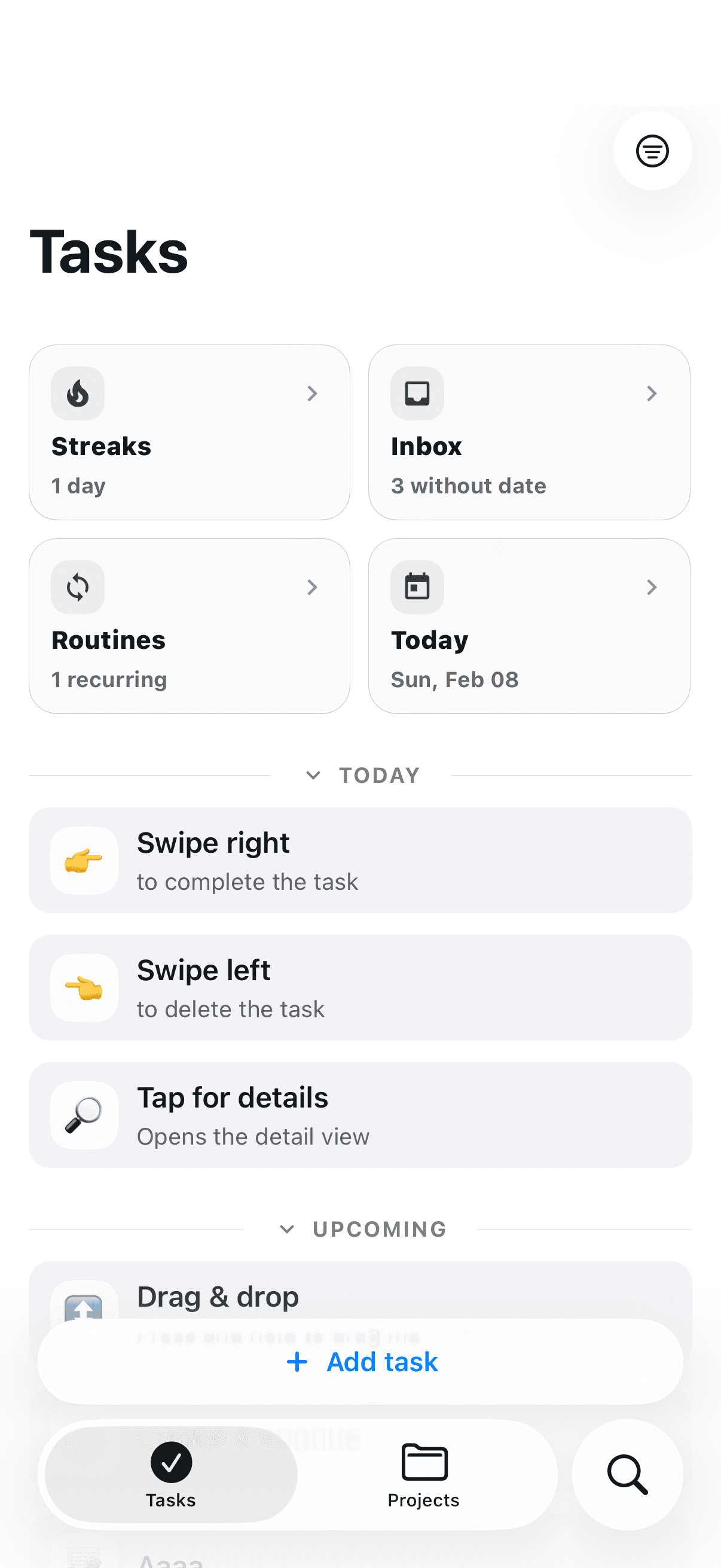The width and height of the screenshot is (721, 1568).
Task: Click the Inbox tray icon
Action: [417, 394]
